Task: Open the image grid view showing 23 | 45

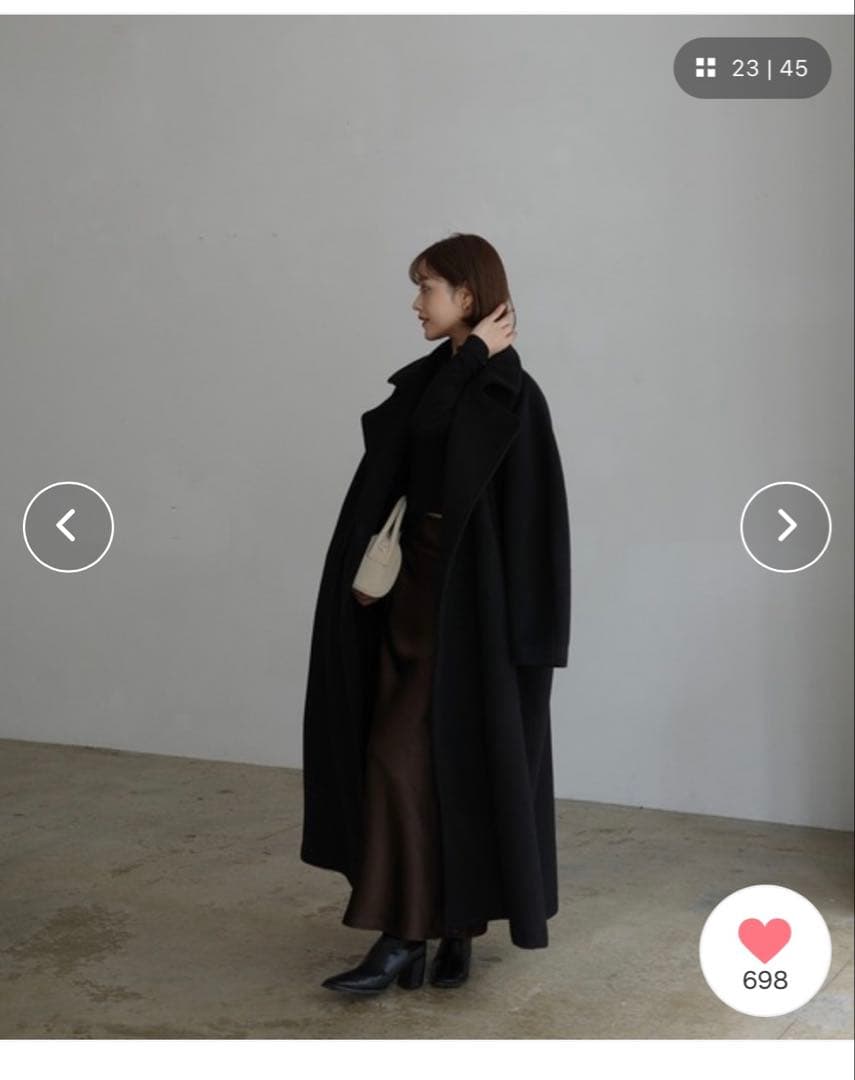Action: (x=752, y=68)
